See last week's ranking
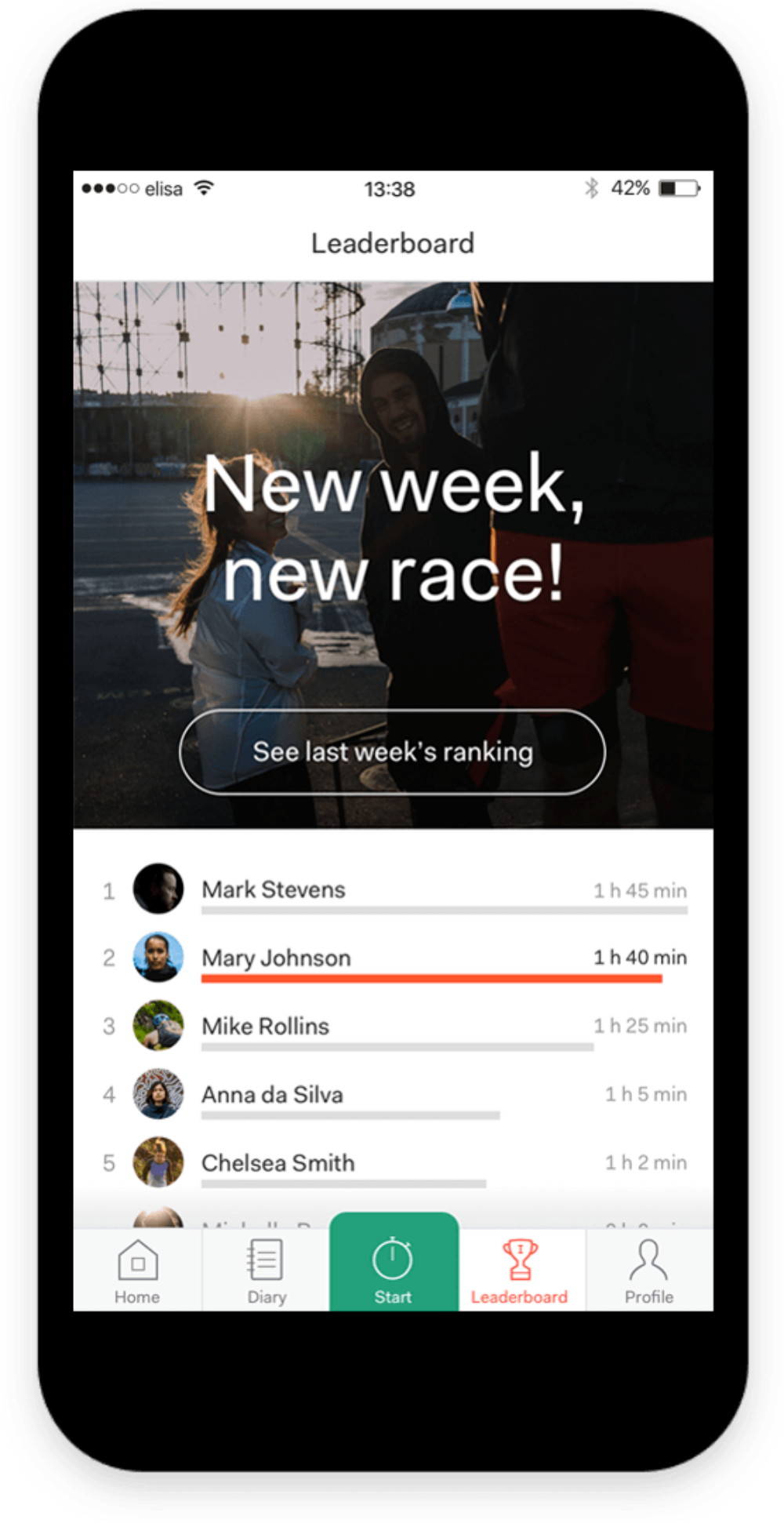784x1523 pixels. pyautogui.click(x=392, y=751)
